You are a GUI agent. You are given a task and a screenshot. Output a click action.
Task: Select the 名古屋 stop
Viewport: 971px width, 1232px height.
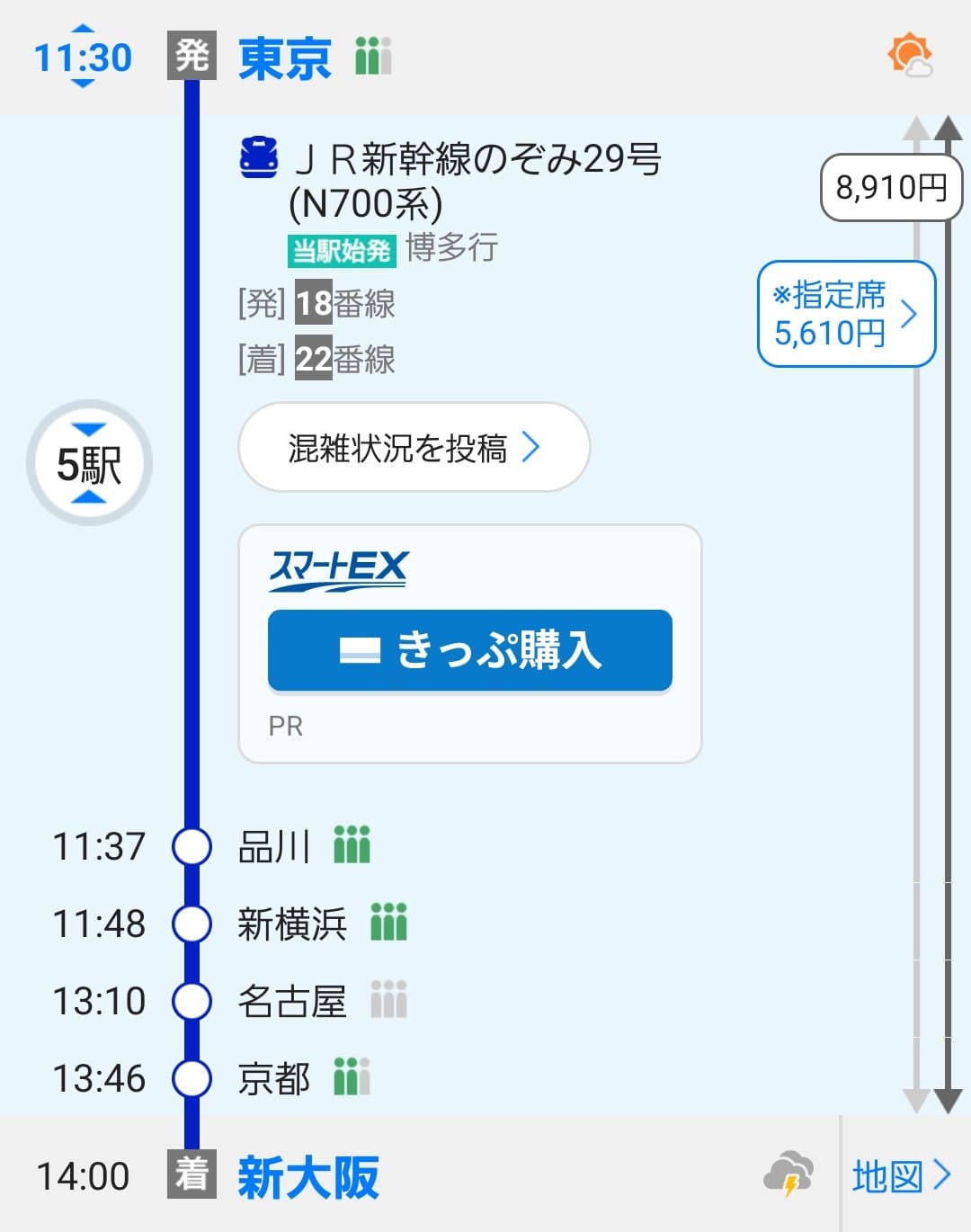click(292, 1001)
